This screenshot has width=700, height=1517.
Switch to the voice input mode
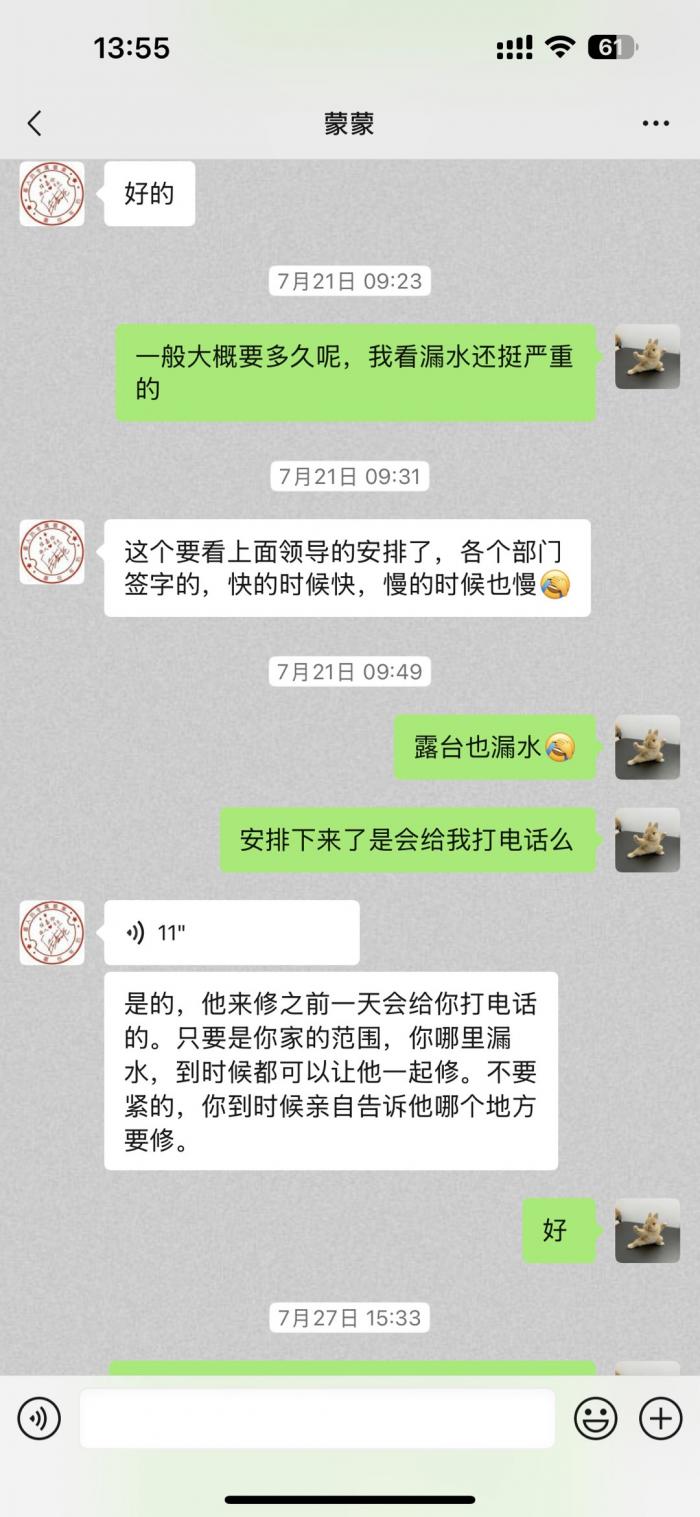coord(39,1418)
